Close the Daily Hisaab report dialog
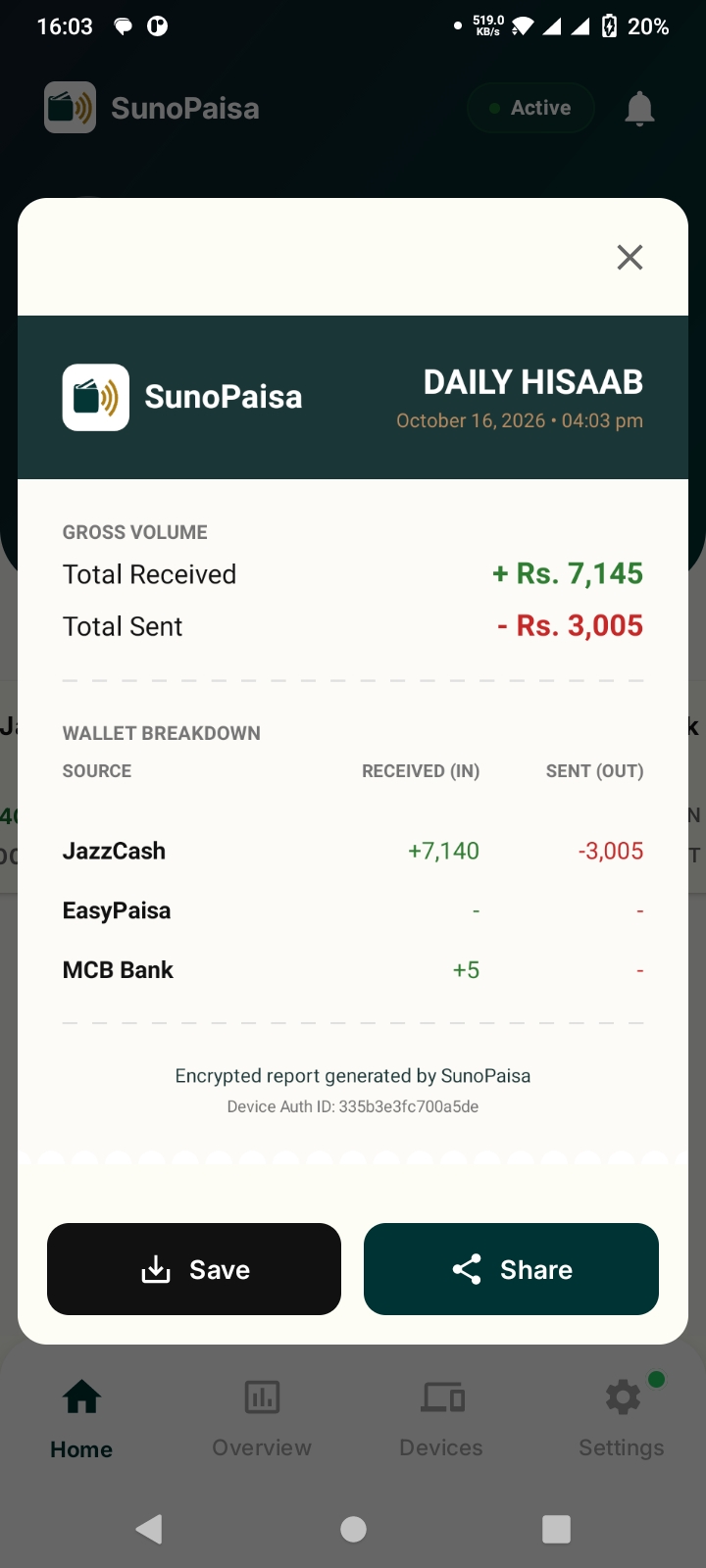Image resolution: width=706 pixels, height=1568 pixels. (630, 257)
